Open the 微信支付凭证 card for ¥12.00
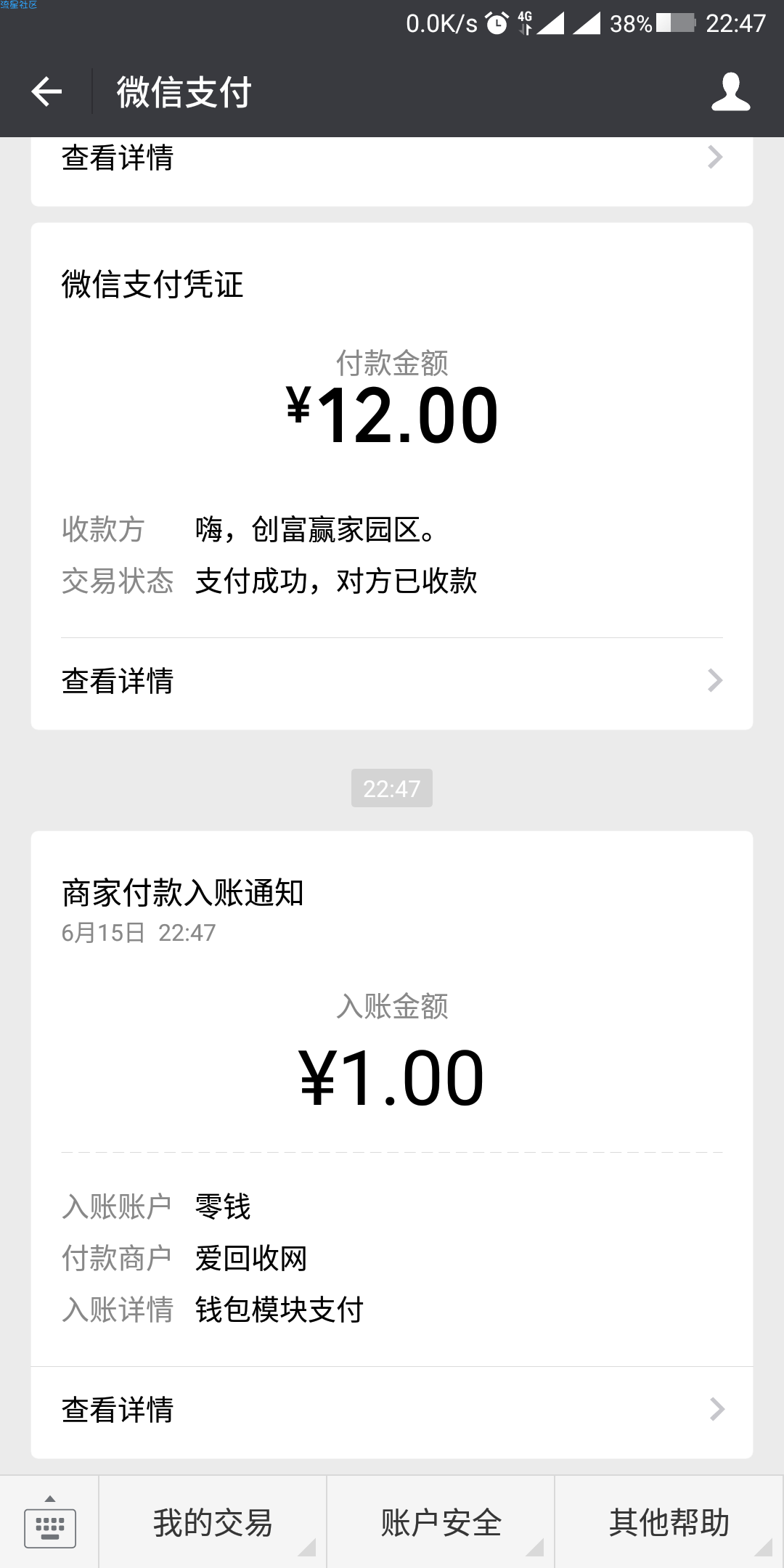 [x=392, y=476]
